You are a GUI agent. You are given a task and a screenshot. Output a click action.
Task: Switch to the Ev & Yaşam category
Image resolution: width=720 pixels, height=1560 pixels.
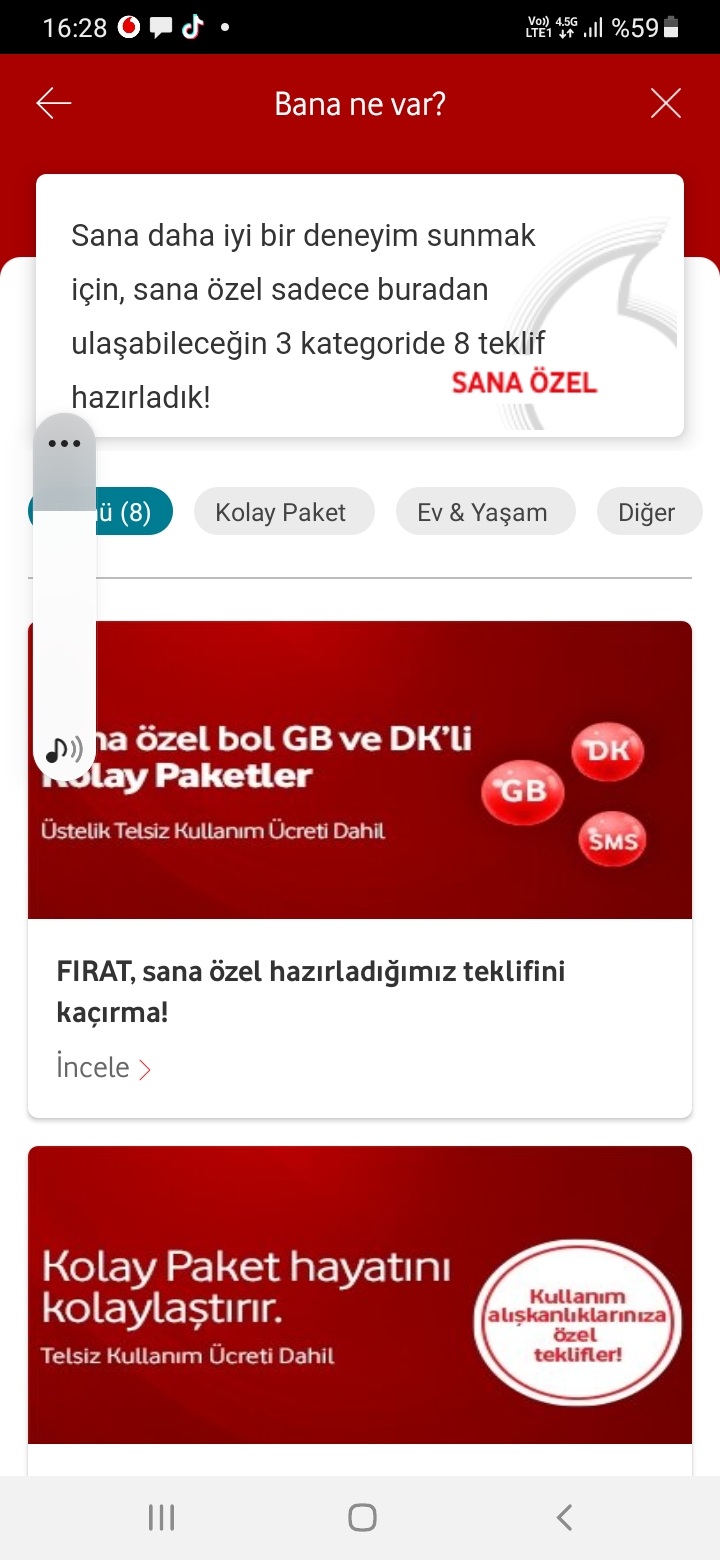pyautogui.click(x=485, y=512)
